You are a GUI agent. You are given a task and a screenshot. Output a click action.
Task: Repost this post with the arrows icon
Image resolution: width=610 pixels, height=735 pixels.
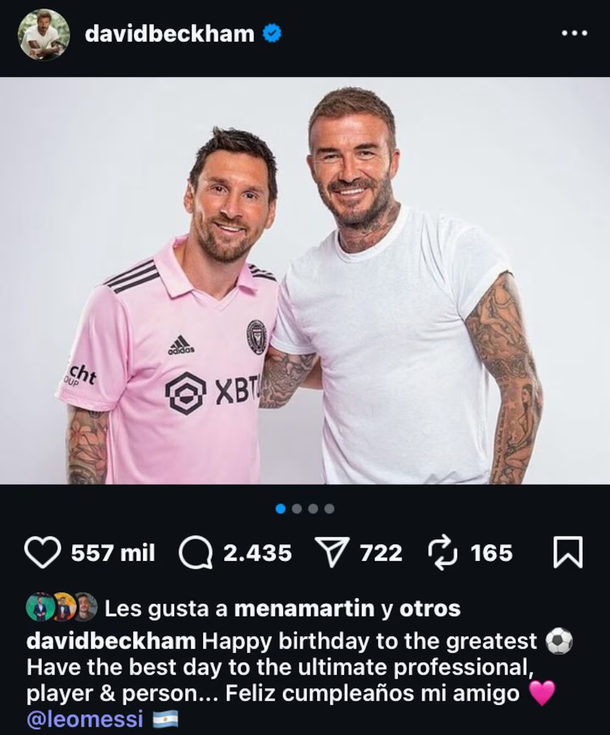(441, 553)
